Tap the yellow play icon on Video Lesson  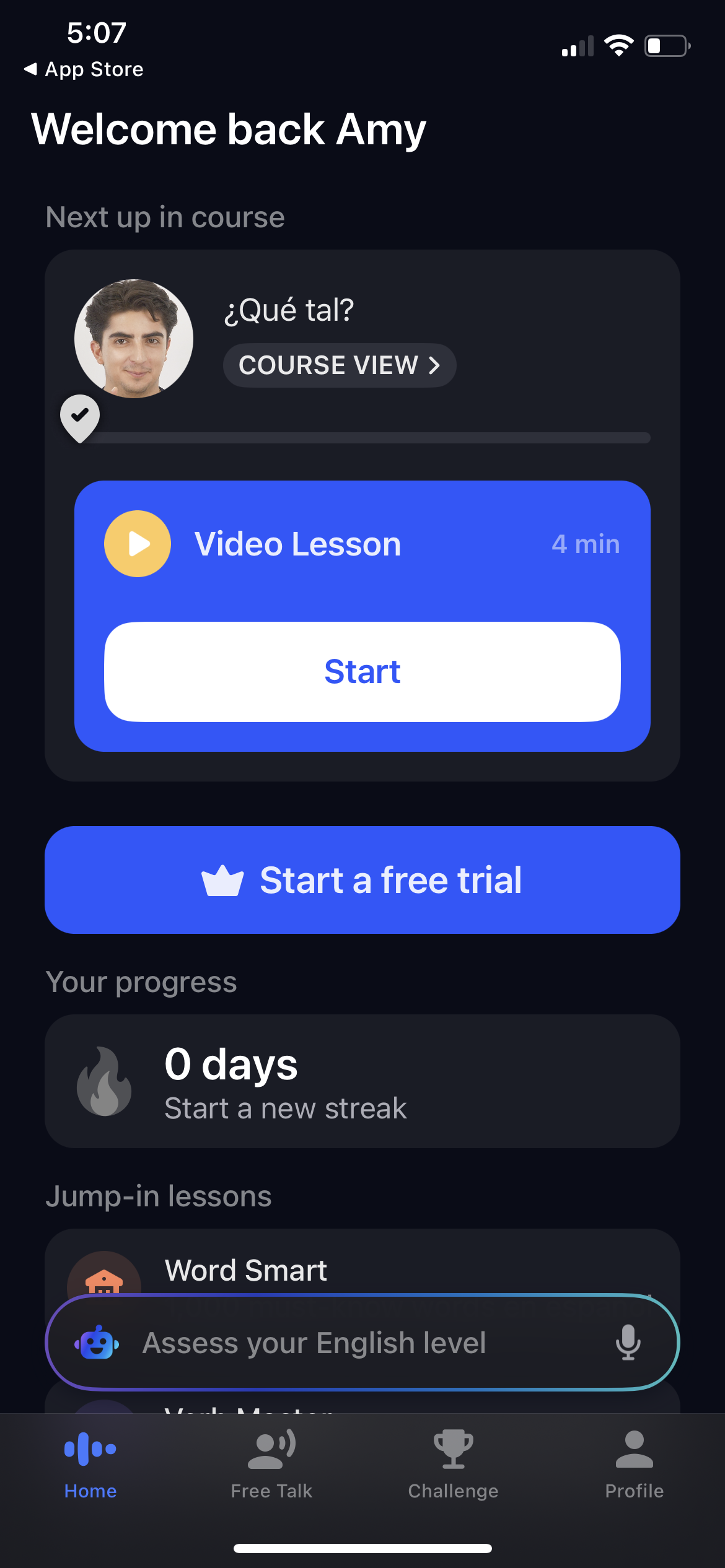pyautogui.click(x=138, y=543)
